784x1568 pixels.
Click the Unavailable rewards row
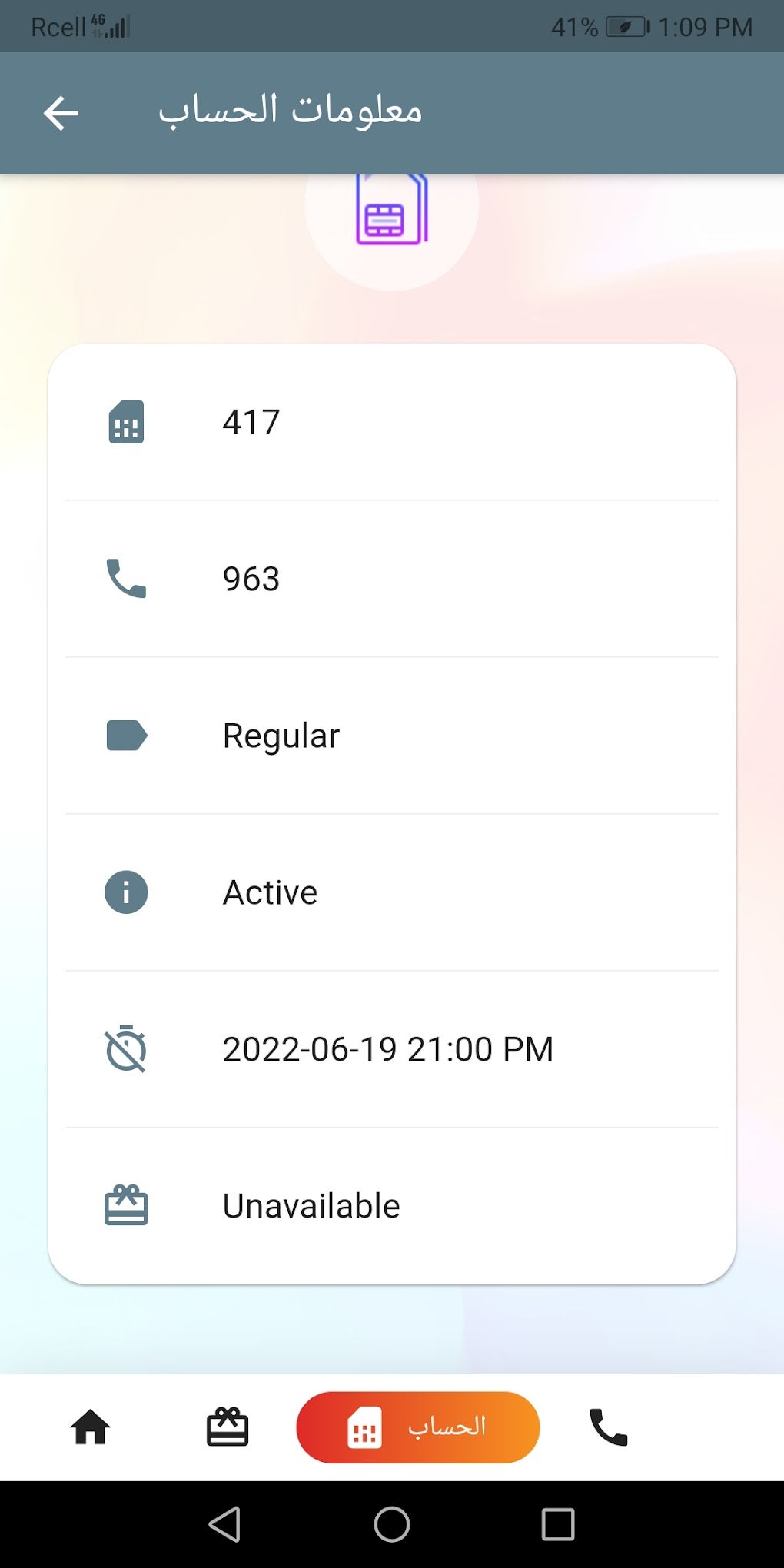pyautogui.click(x=310, y=1205)
